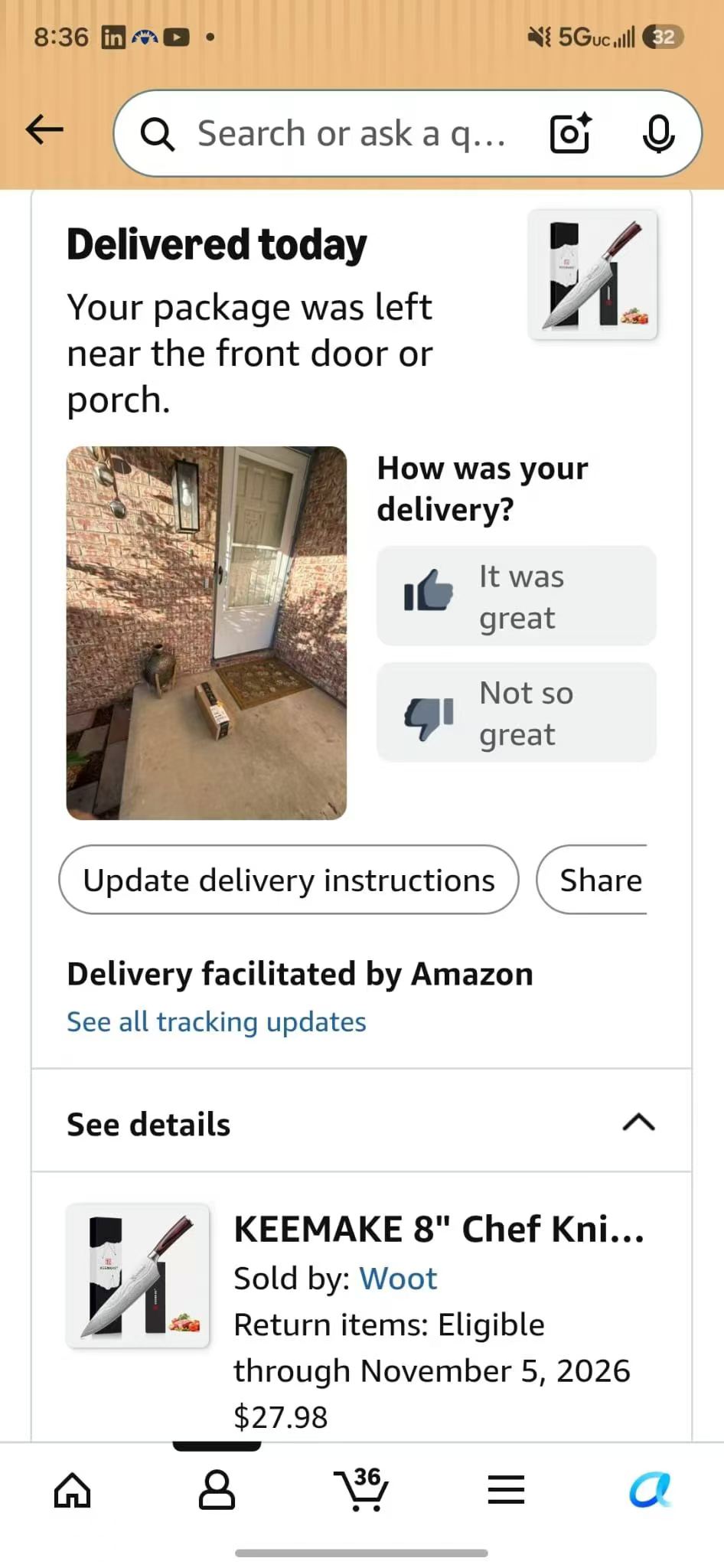Open the Alexa assistant tab
The height and width of the screenshot is (1568, 724).
pos(651,1490)
